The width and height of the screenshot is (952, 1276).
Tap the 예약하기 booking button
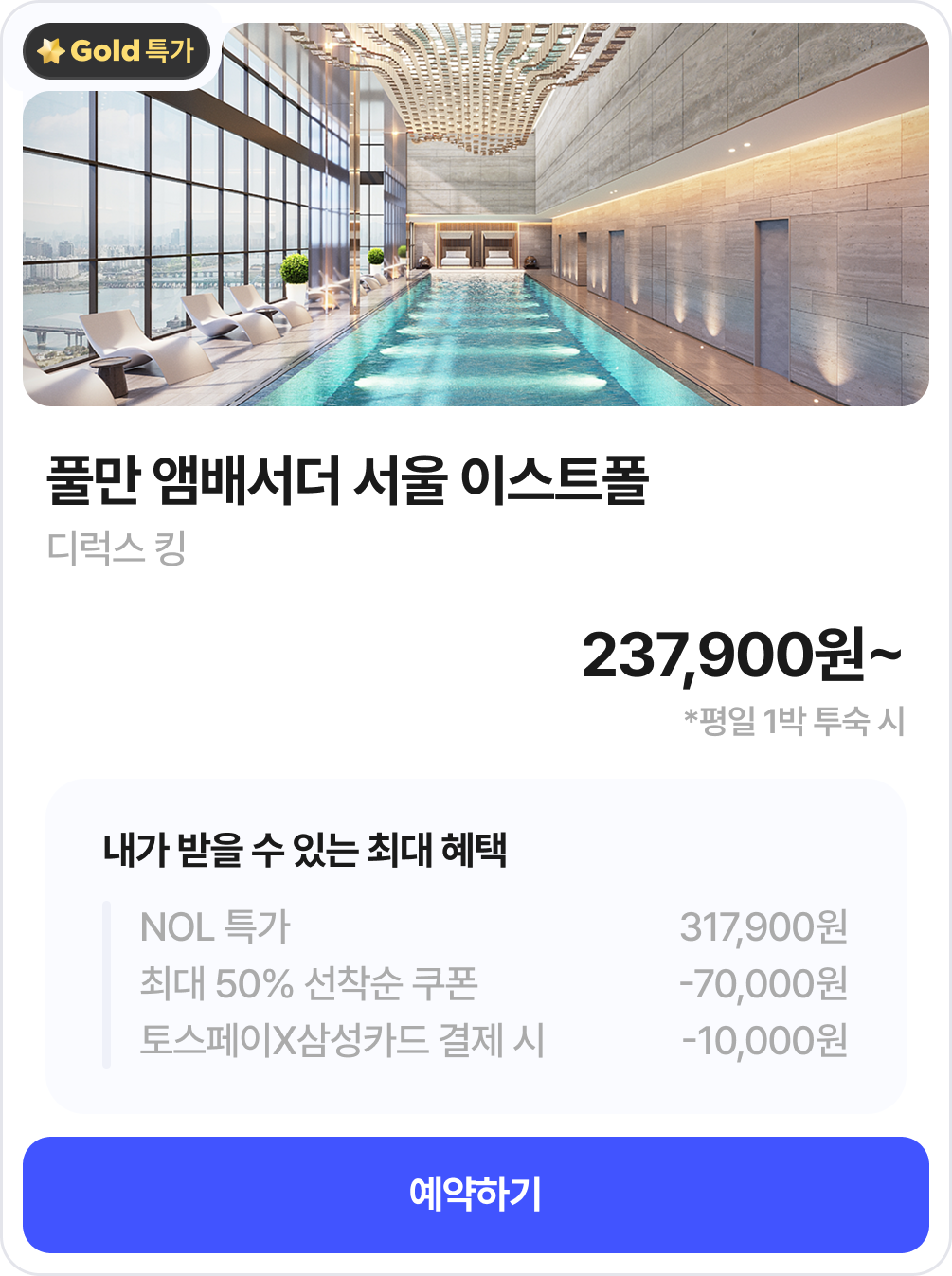(x=476, y=1195)
